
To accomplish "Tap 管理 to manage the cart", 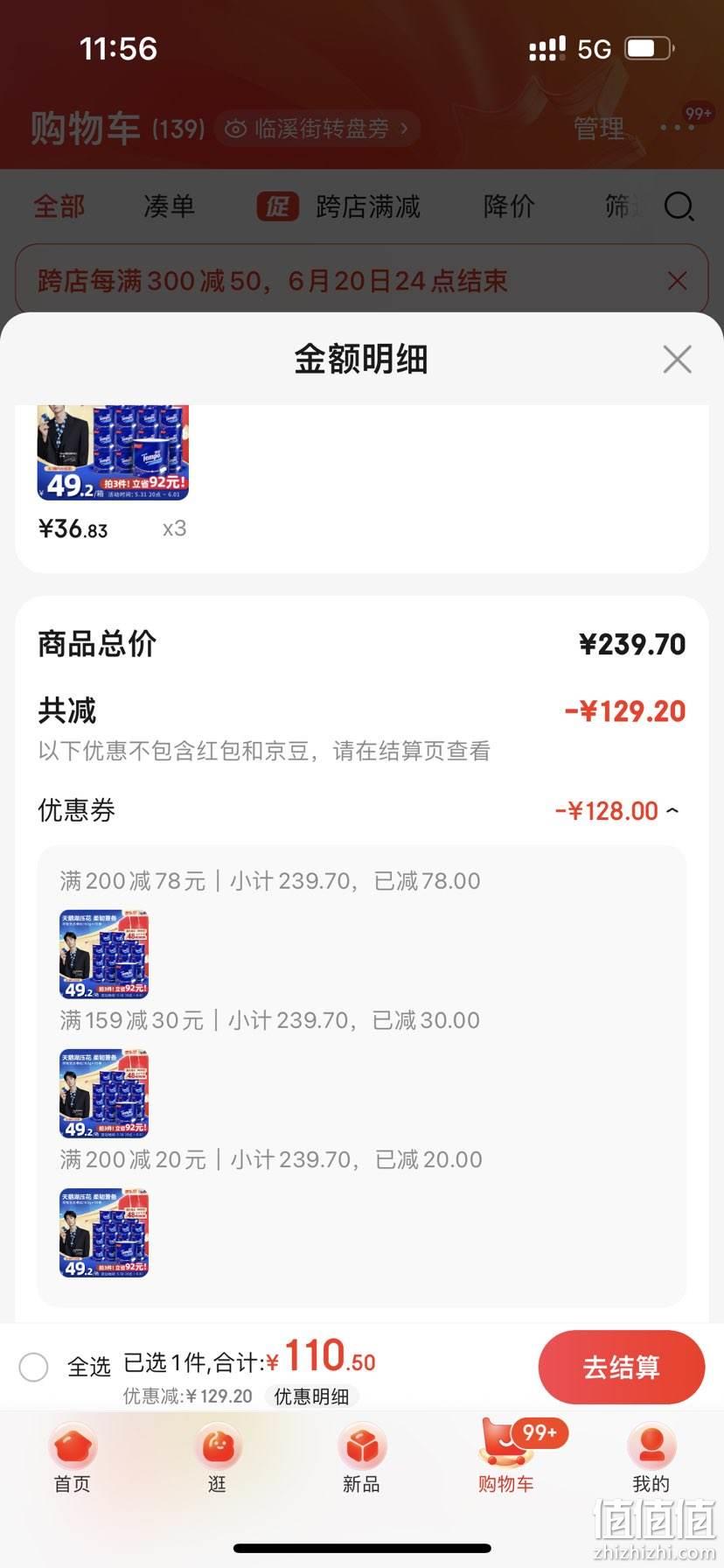I will [599, 129].
